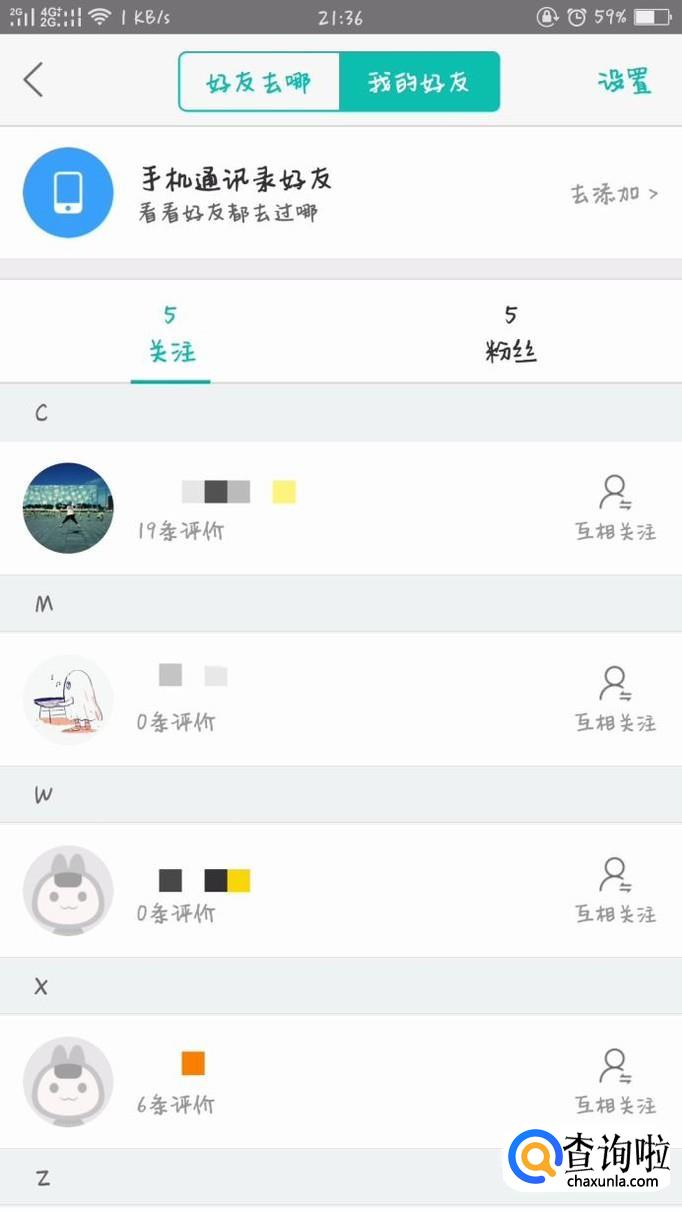682x1212 pixels.
Task: Switch to the 好友去哪 segment
Action: 259,82
